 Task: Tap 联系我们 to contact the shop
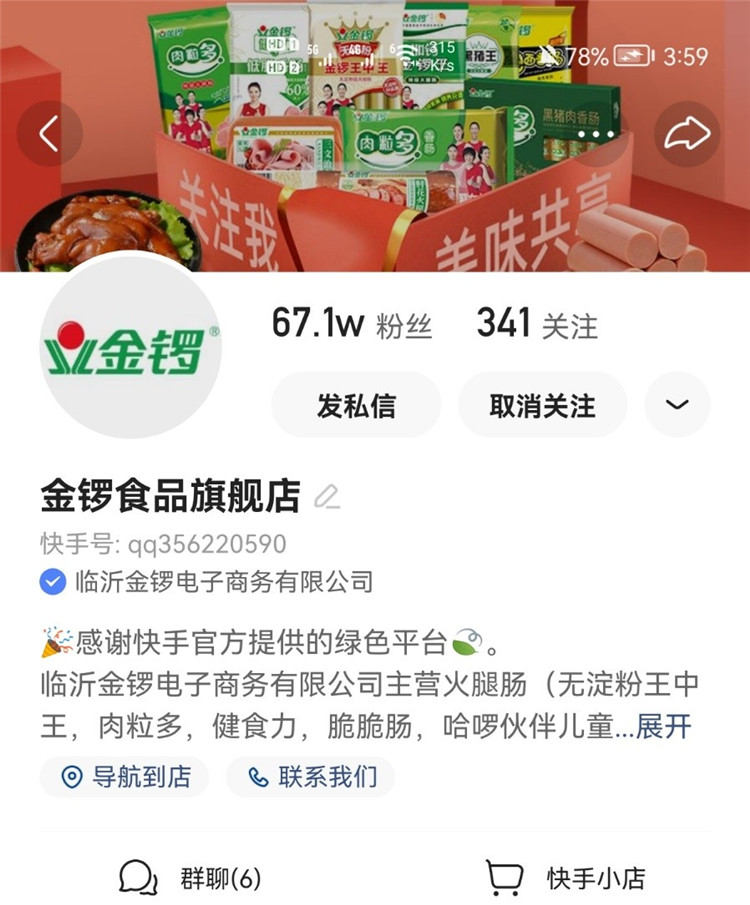point(311,777)
